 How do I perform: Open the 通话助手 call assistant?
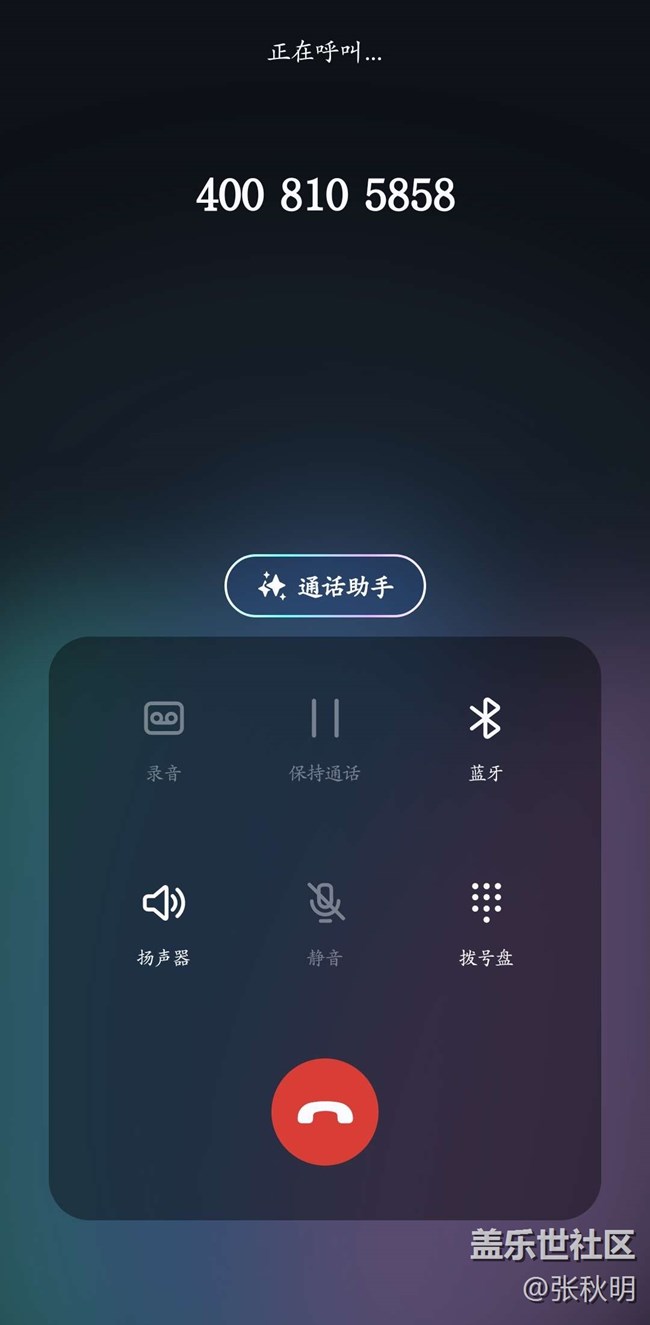click(325, 586)
